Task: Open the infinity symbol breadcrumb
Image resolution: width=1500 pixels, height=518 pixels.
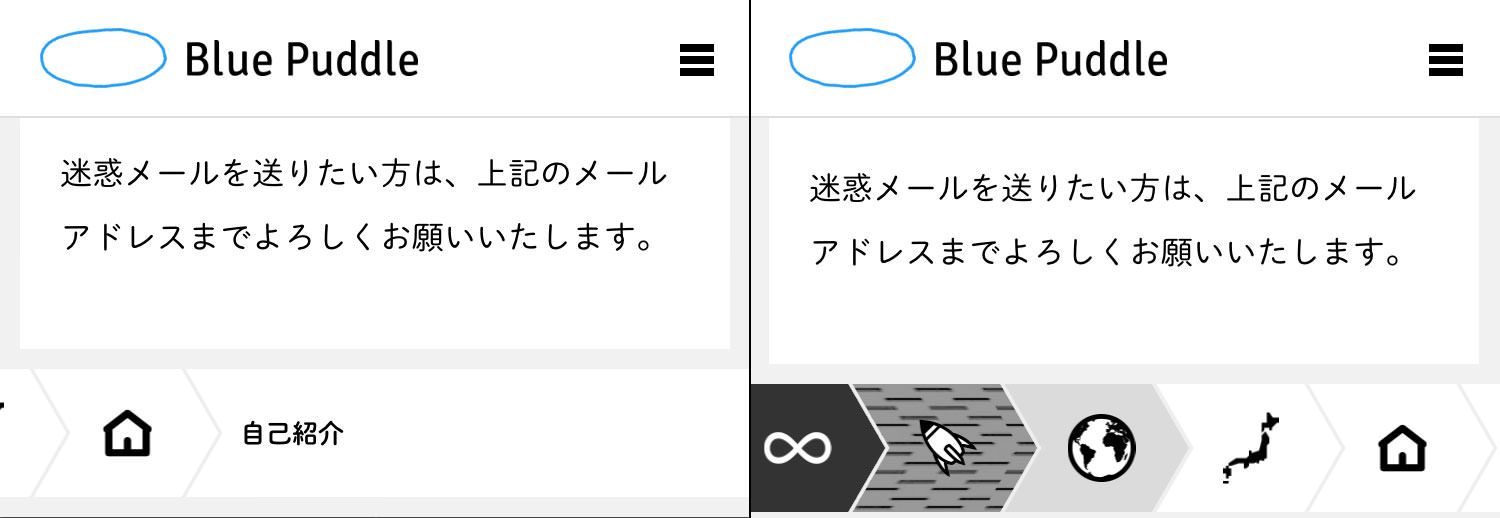Action: [798, 447]
